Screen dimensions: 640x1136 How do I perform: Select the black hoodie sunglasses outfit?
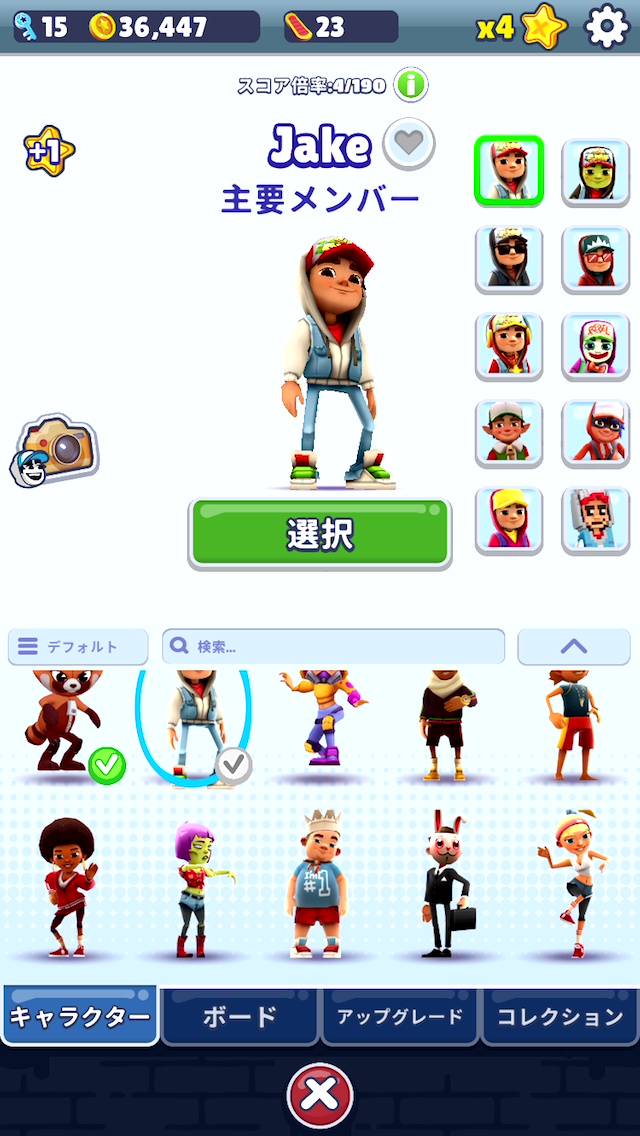point(509,259)
